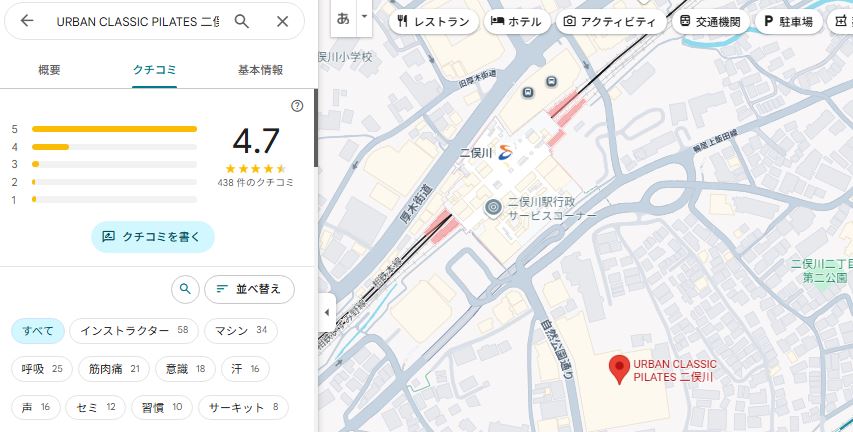Collapse the side panel arrow

327,312
